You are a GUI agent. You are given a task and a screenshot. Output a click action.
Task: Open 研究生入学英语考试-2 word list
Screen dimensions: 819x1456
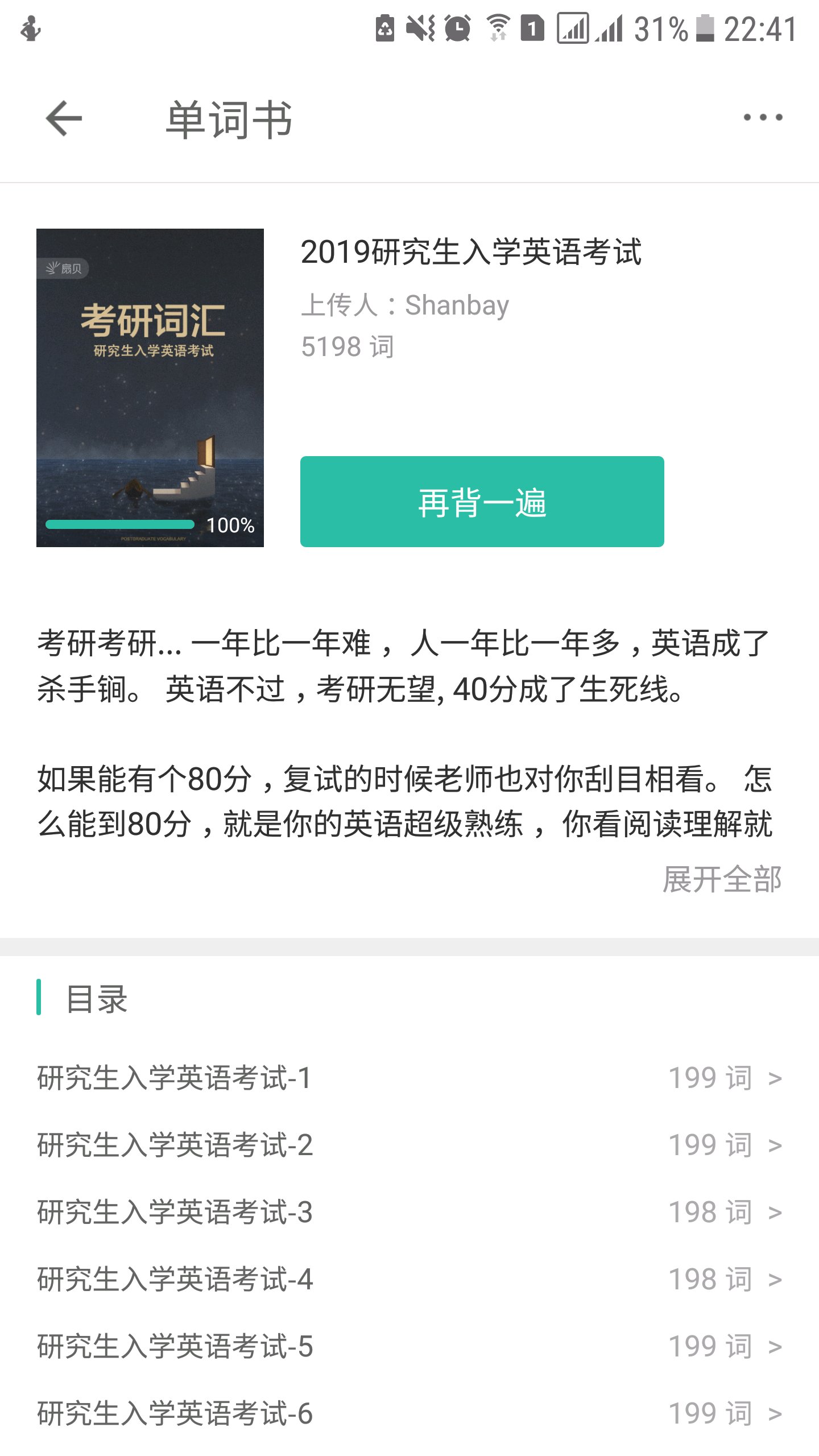409,1145
